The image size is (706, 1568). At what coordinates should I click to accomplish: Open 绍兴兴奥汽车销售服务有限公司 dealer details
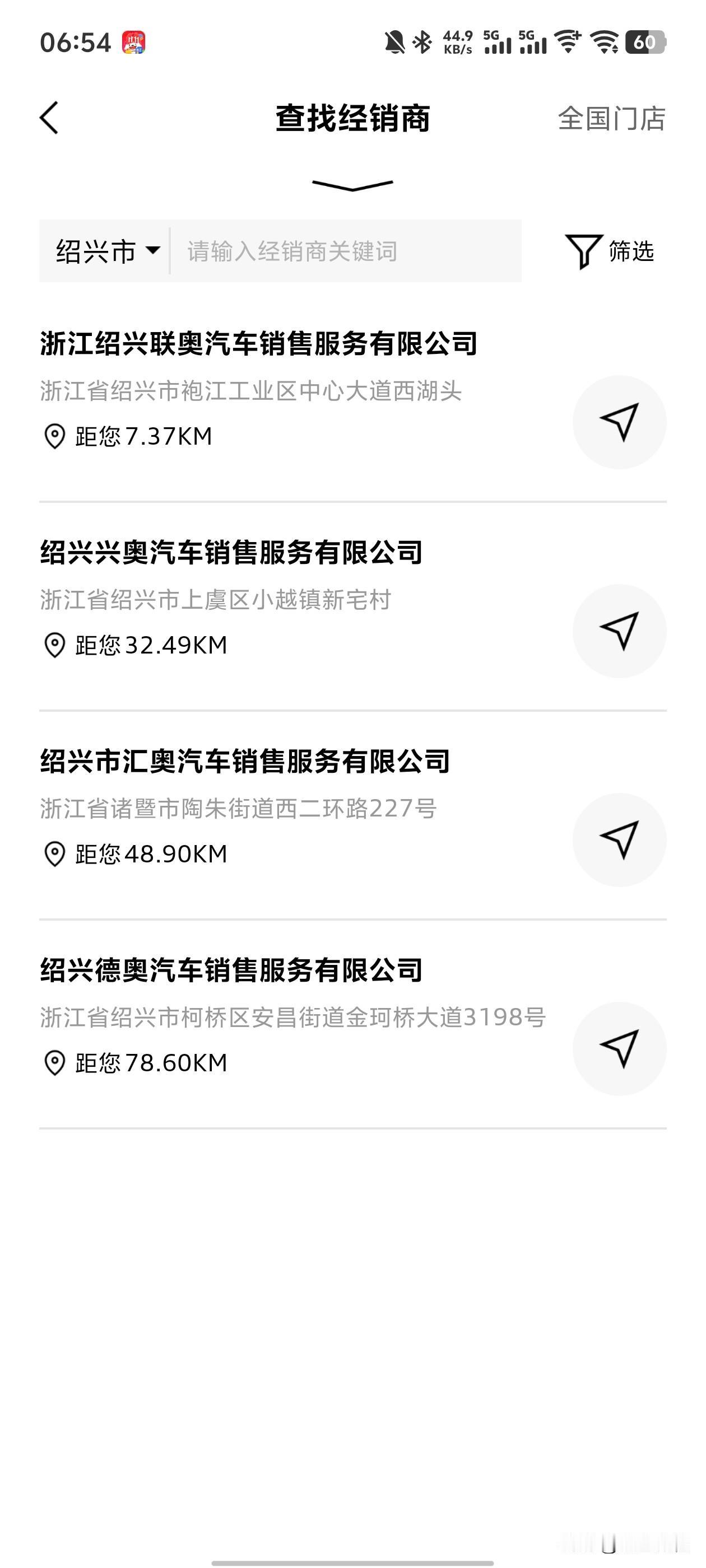[x=231, y=553]
